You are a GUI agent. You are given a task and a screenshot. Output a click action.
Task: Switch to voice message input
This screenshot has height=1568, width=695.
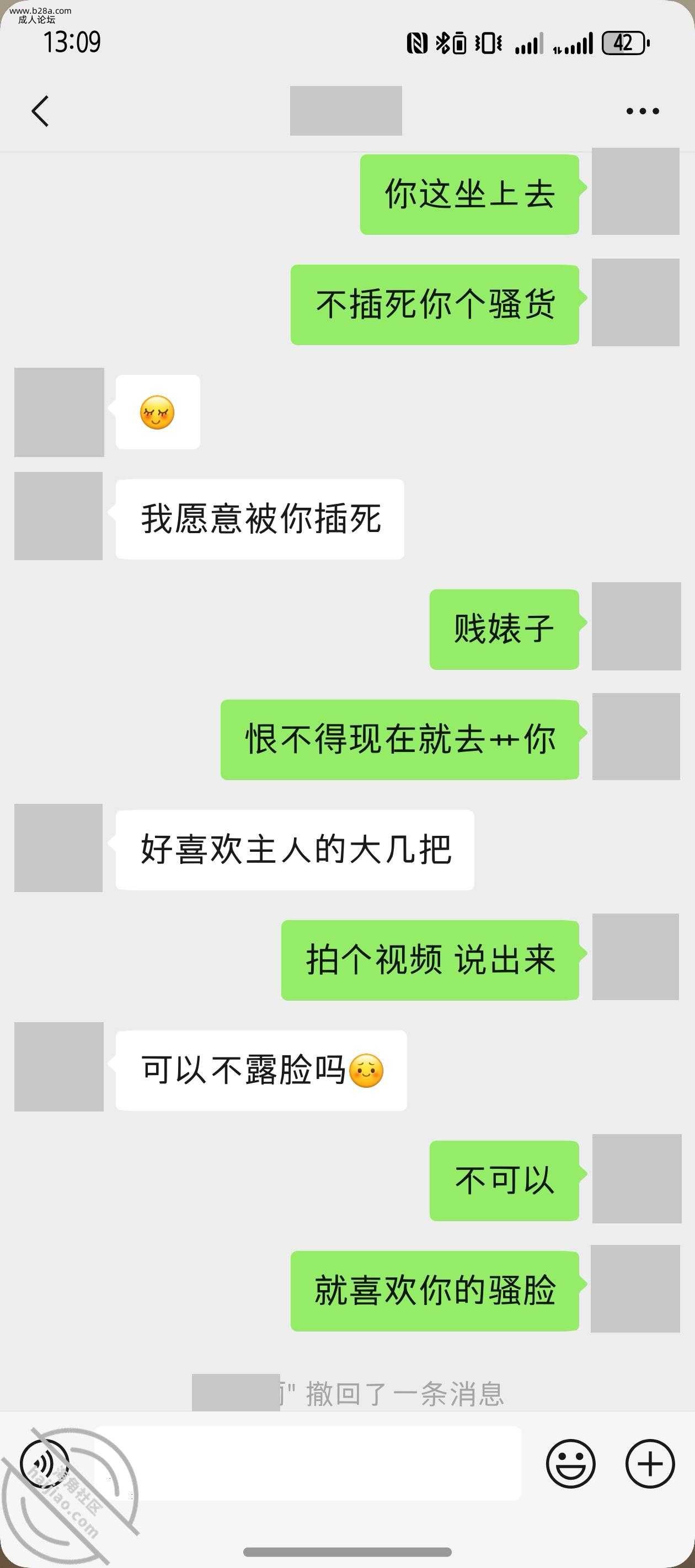(x=44, y=1464)
